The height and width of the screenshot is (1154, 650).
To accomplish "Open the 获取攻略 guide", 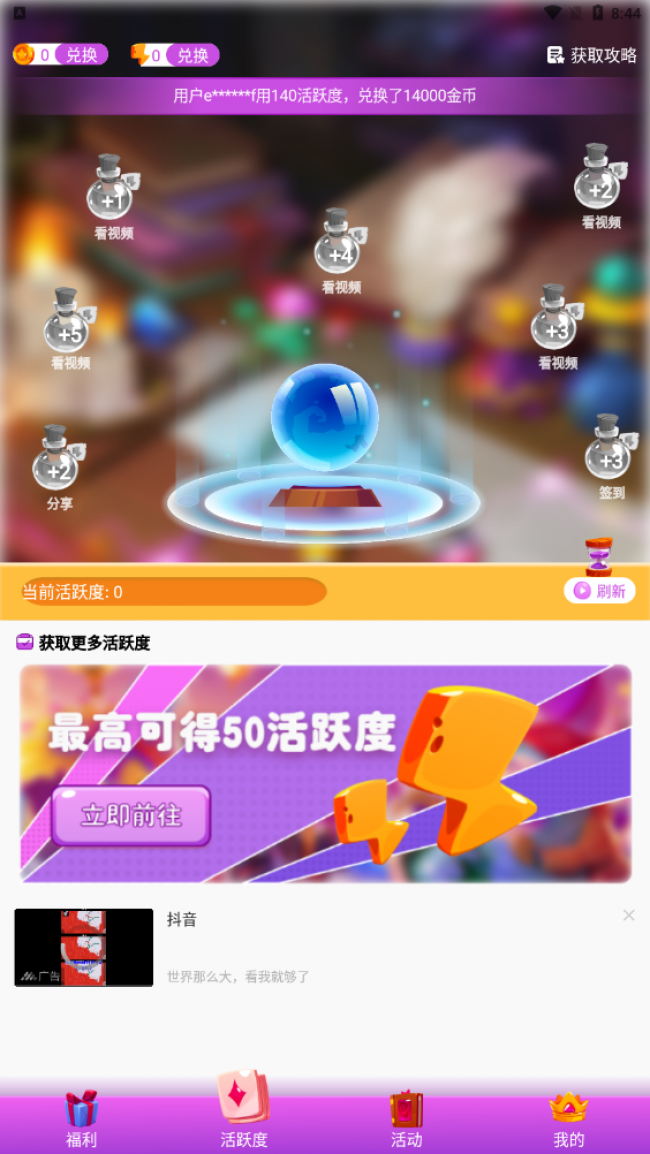I will pos(592,55).
